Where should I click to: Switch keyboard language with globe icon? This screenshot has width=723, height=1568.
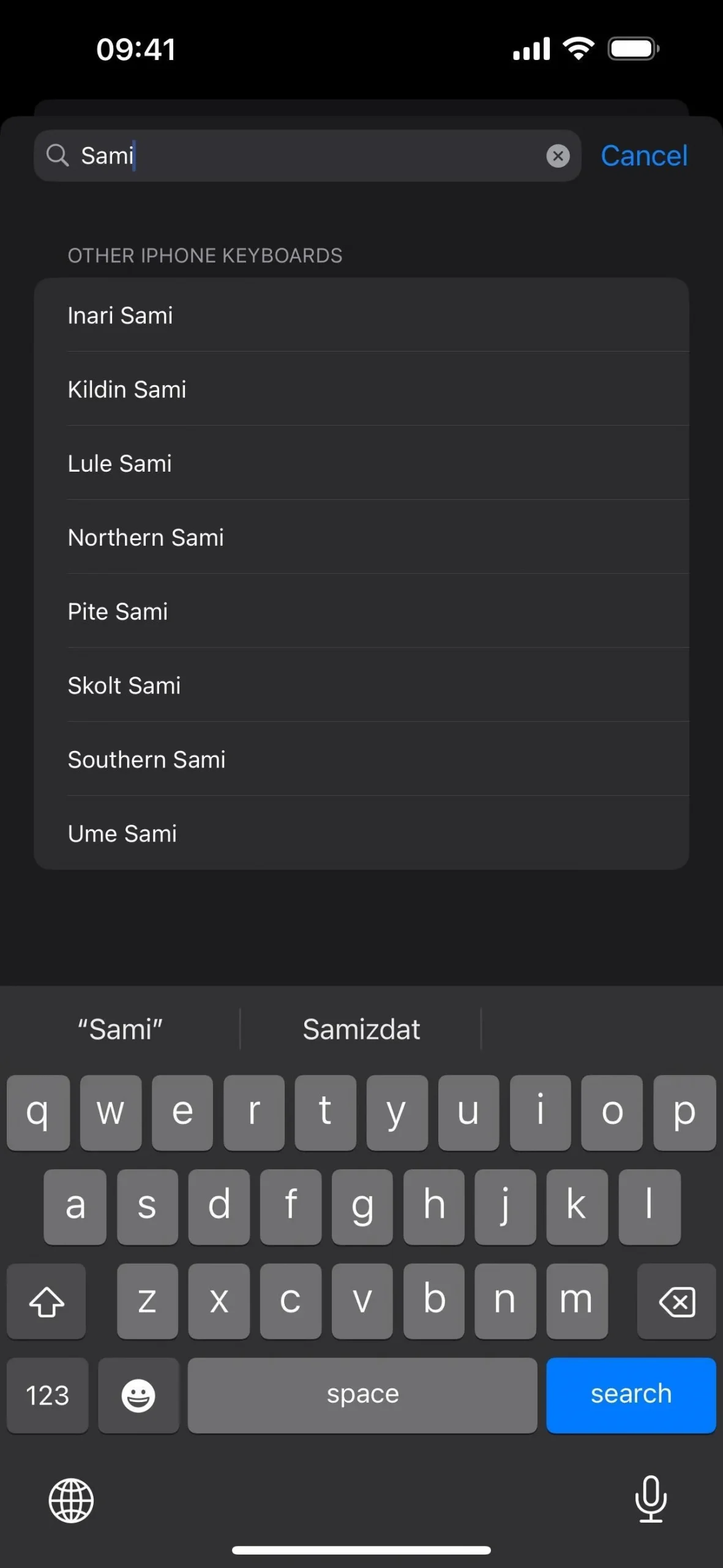click(x=71, y=1500)
